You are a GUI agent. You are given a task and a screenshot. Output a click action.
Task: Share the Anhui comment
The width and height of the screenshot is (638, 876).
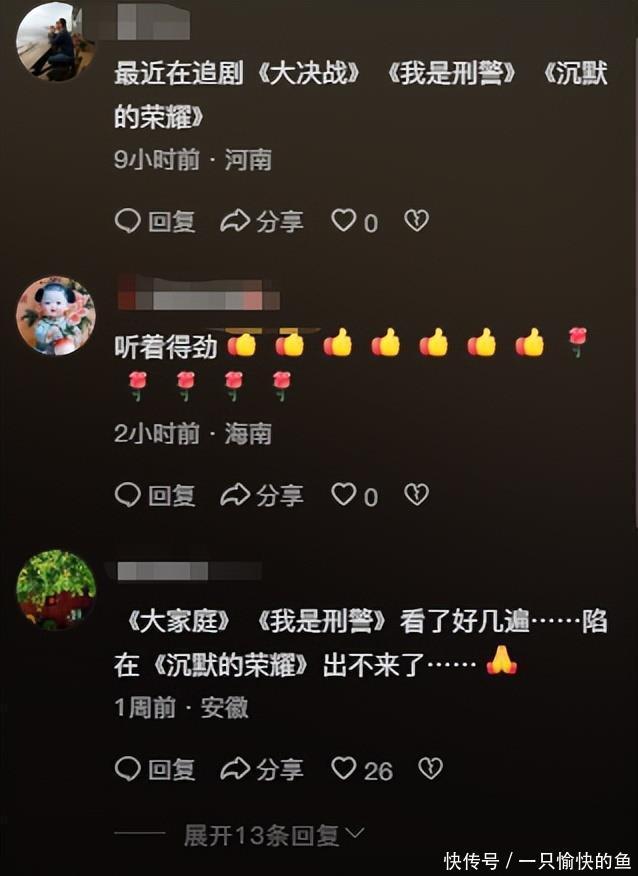262,769
